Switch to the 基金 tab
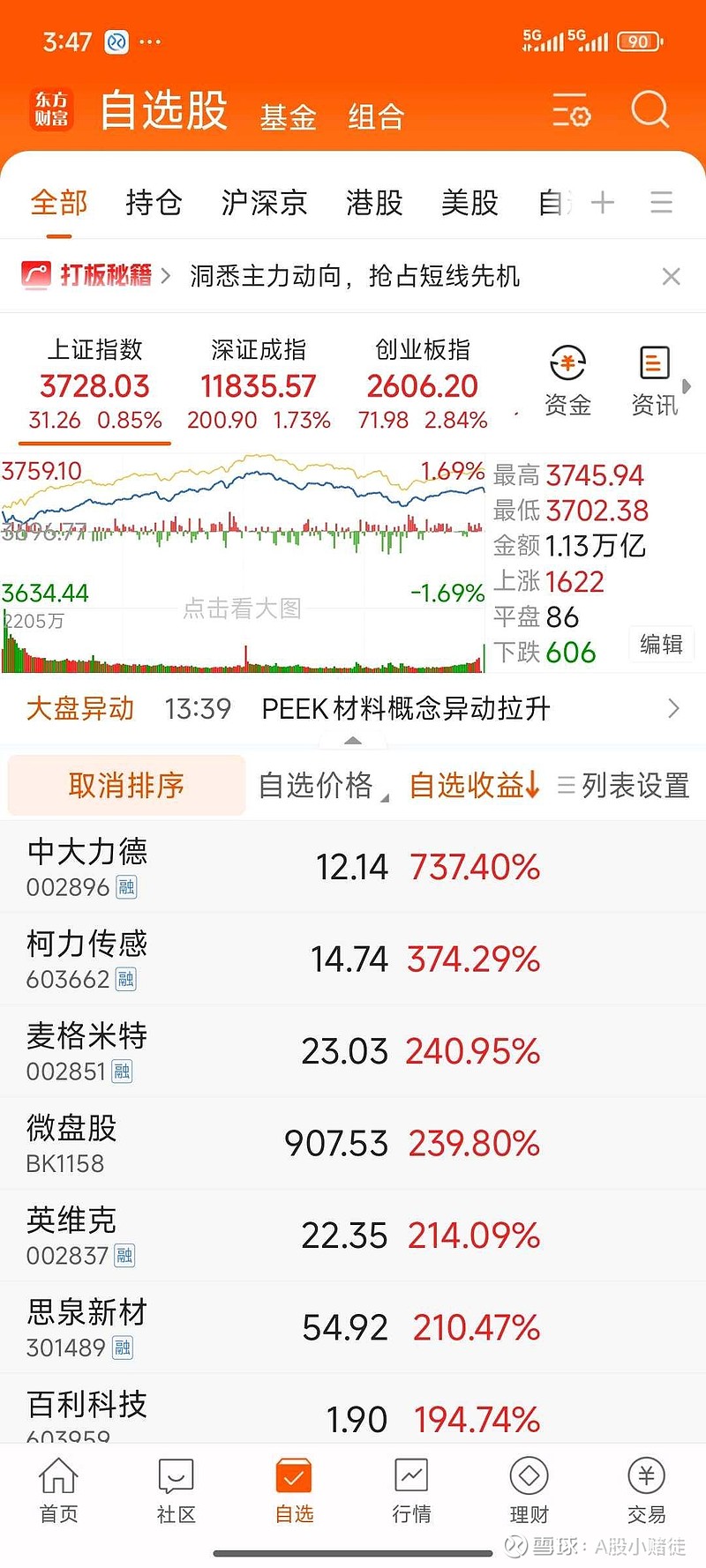Image resolution: width=706 pixels, height=1568 pixels. [288, 116]
